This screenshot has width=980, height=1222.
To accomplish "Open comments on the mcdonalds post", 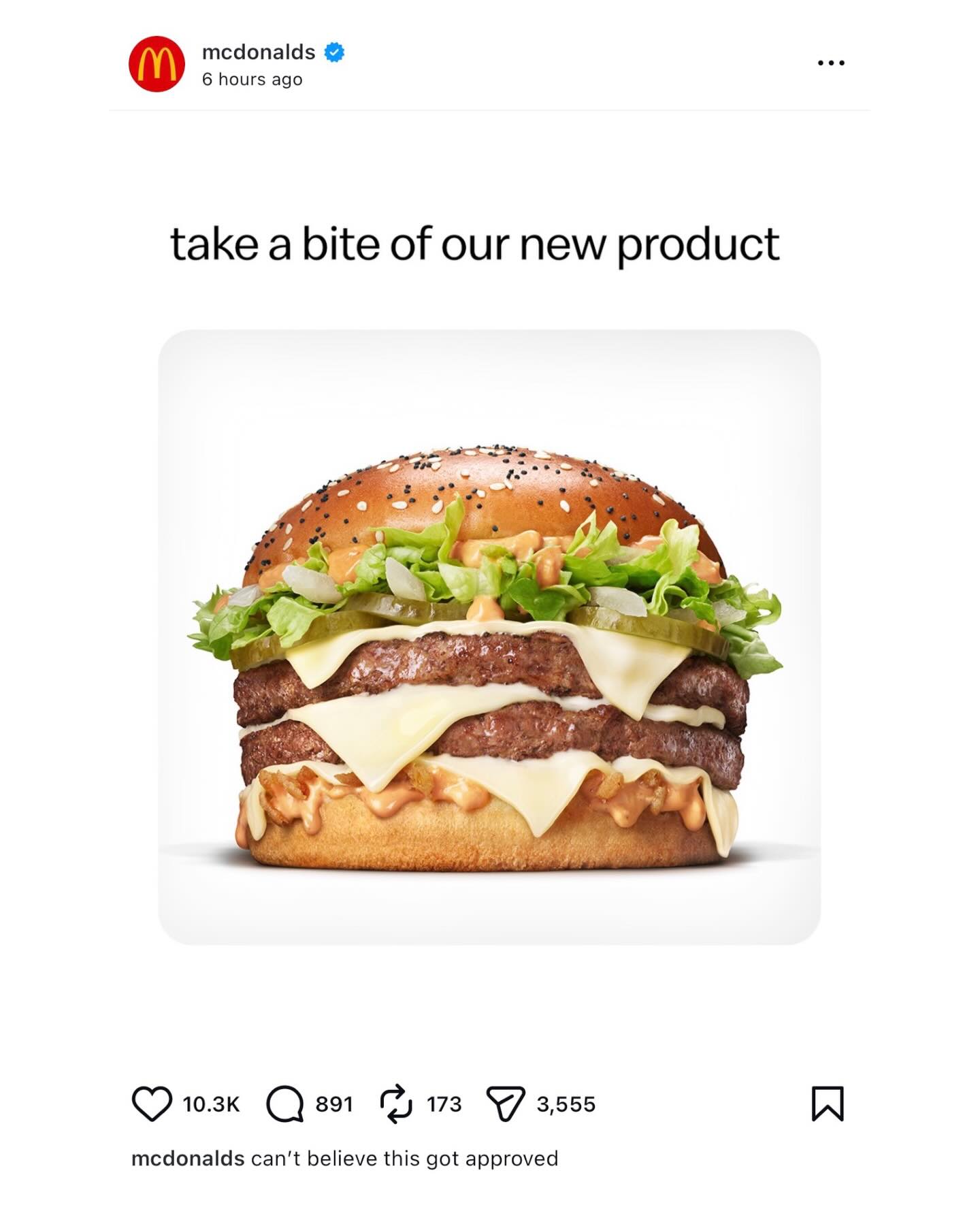I will pyautogui.click(x=284, y=1104).
